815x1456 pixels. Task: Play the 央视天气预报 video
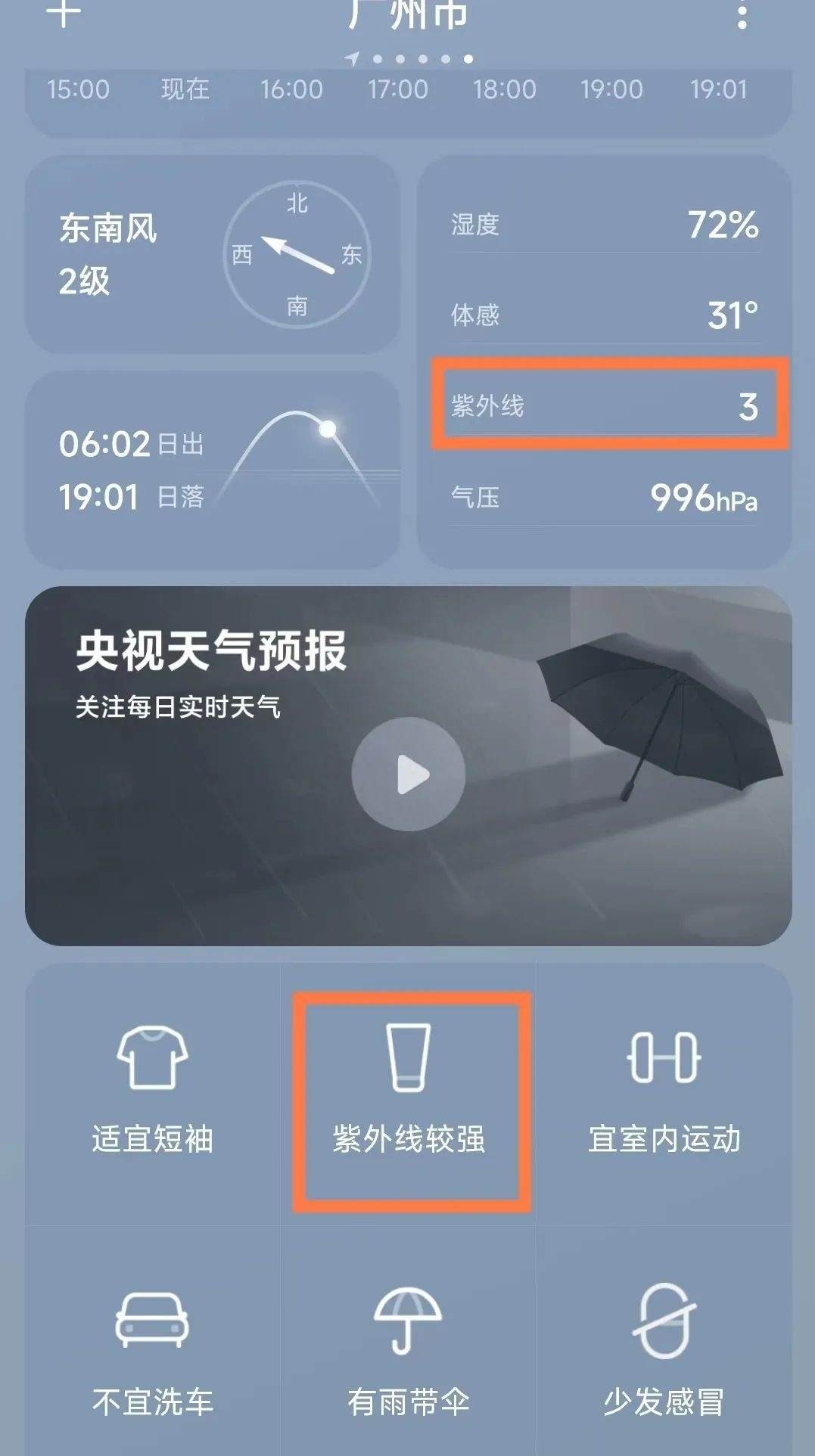pyautogui.click(x=409, y=774)
